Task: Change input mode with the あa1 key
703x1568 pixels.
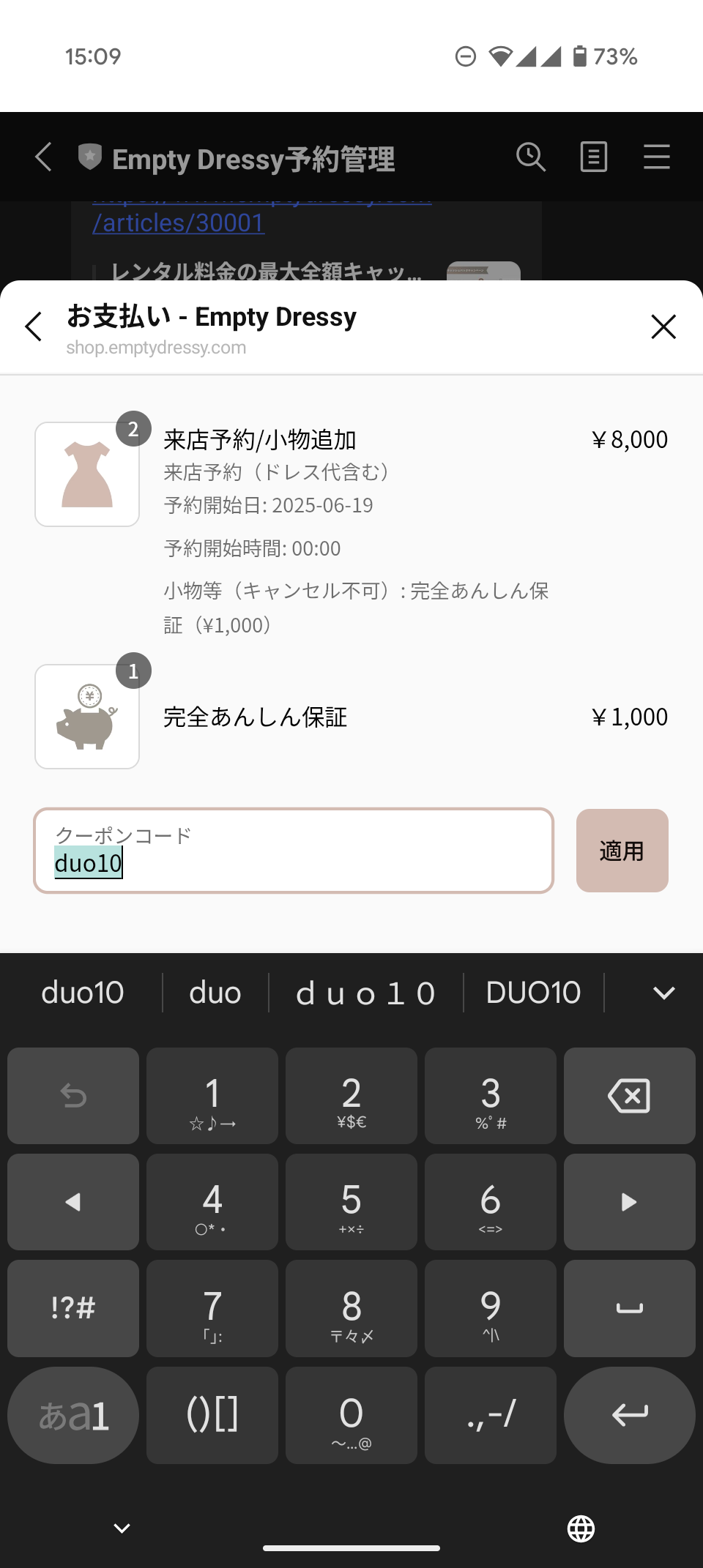Action: point(73,1415)
